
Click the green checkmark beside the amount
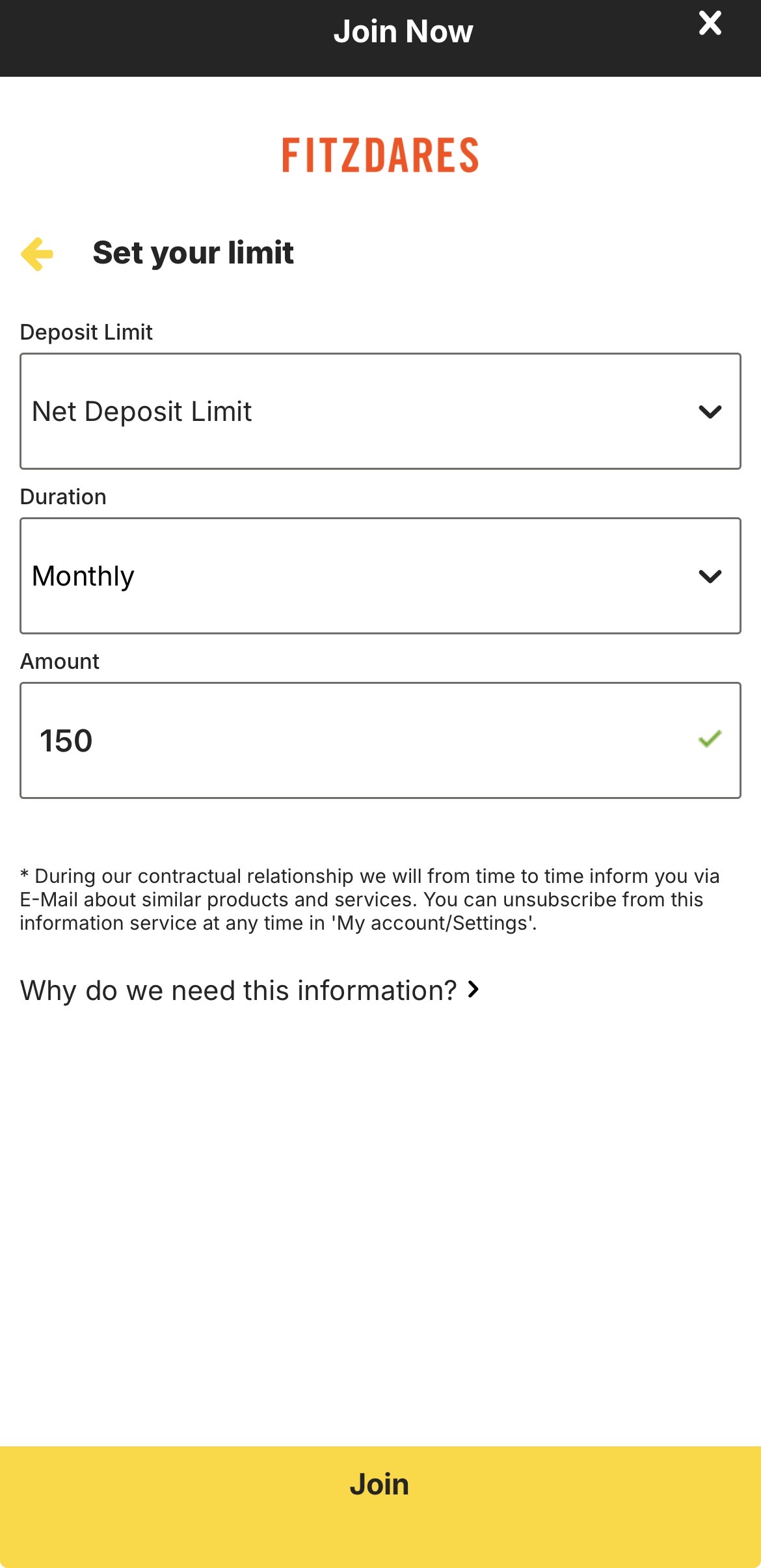(x=710, y=739)
